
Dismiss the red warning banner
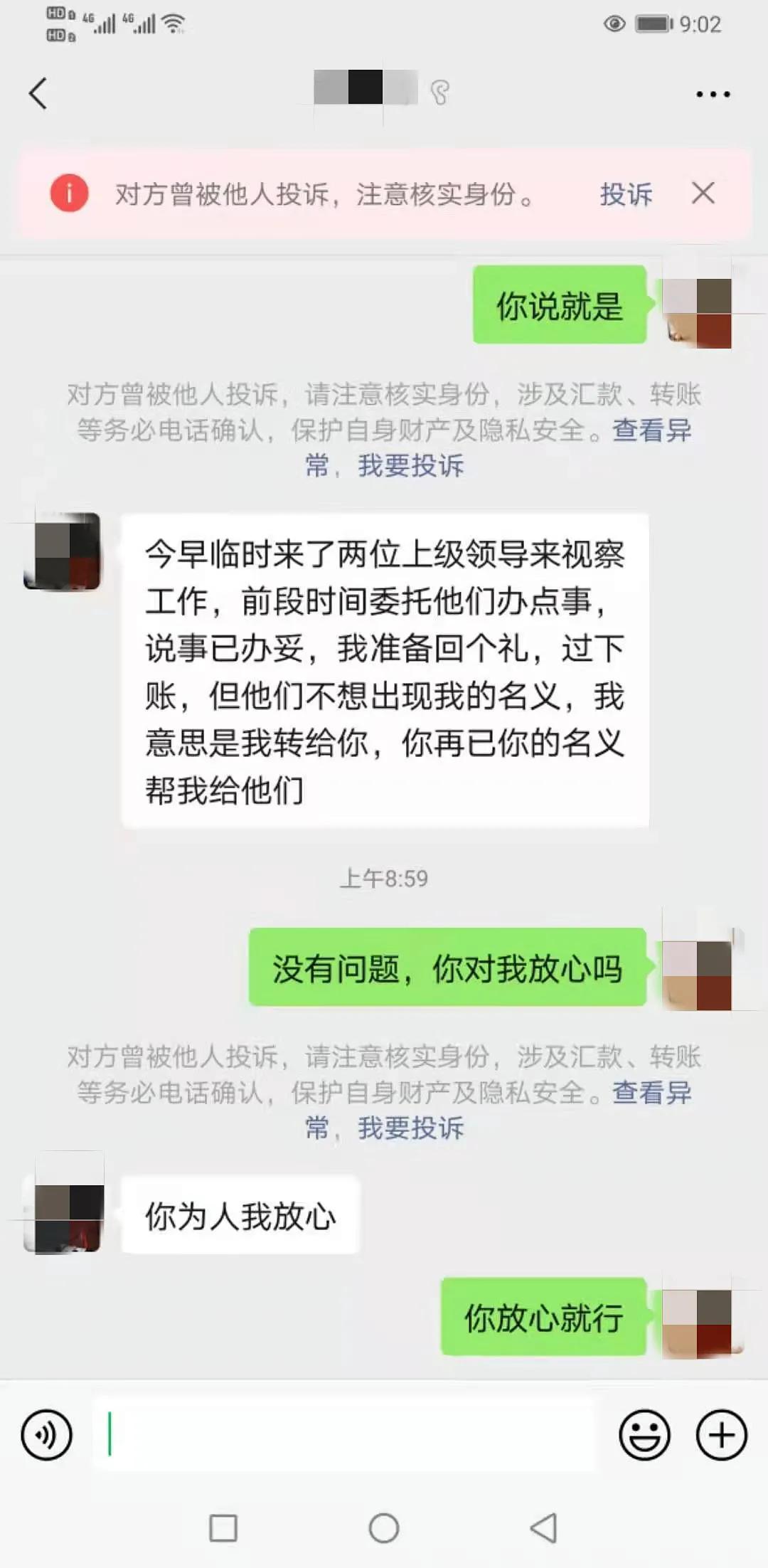click(x=703, y=193)
